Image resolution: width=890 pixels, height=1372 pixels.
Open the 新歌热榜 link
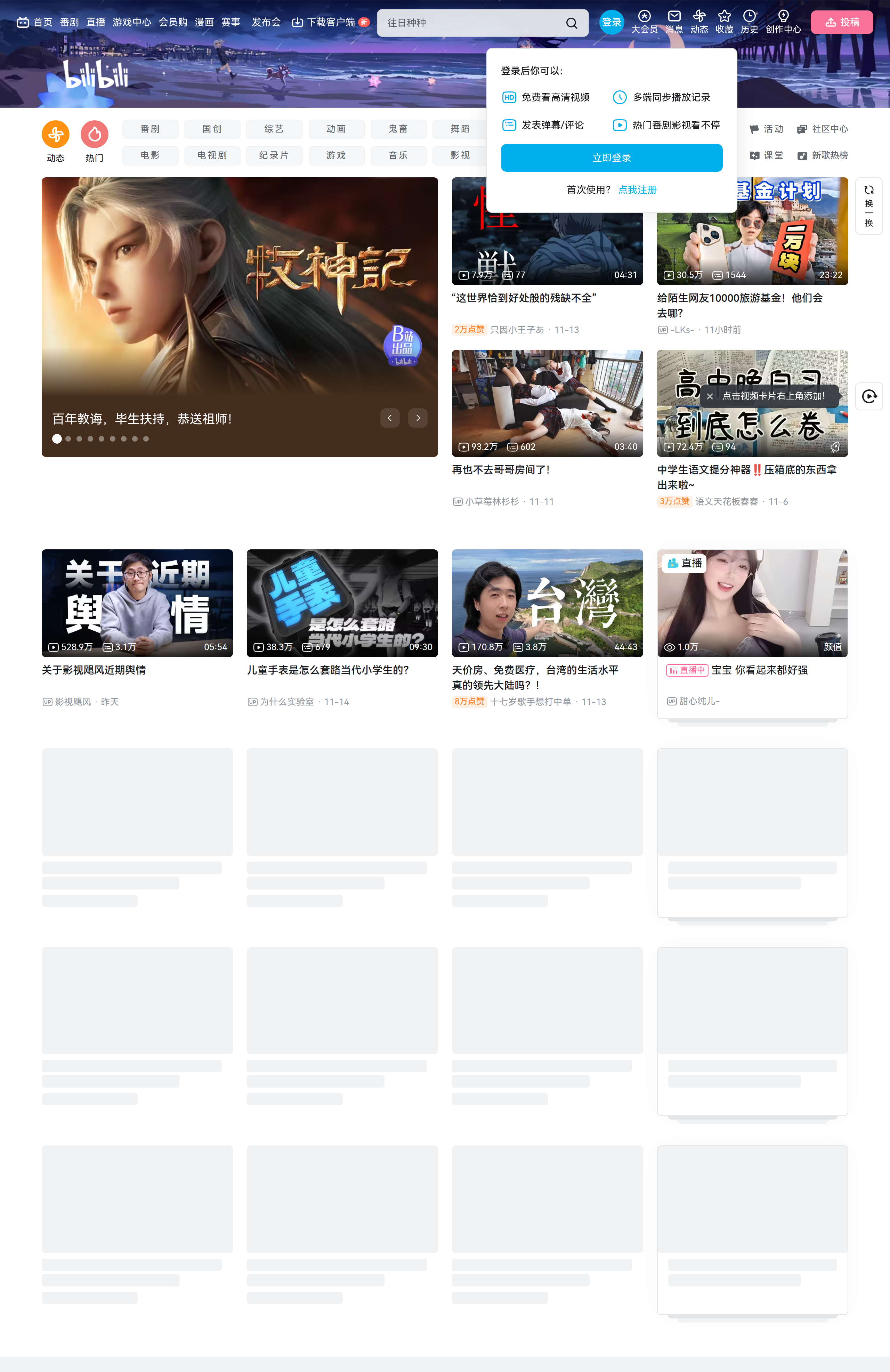click(x=823, y=155)
